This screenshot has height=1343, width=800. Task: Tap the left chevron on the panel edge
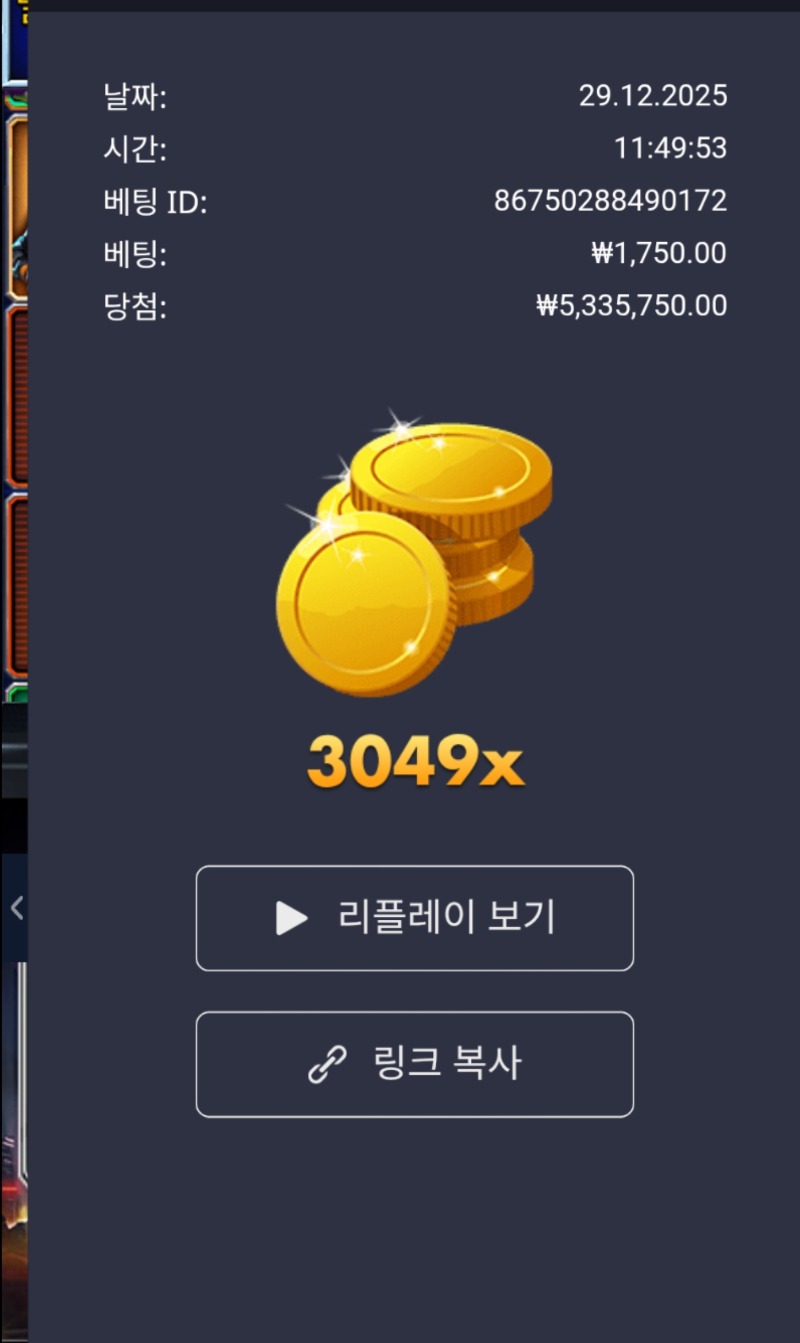click(x=16, y=908)
